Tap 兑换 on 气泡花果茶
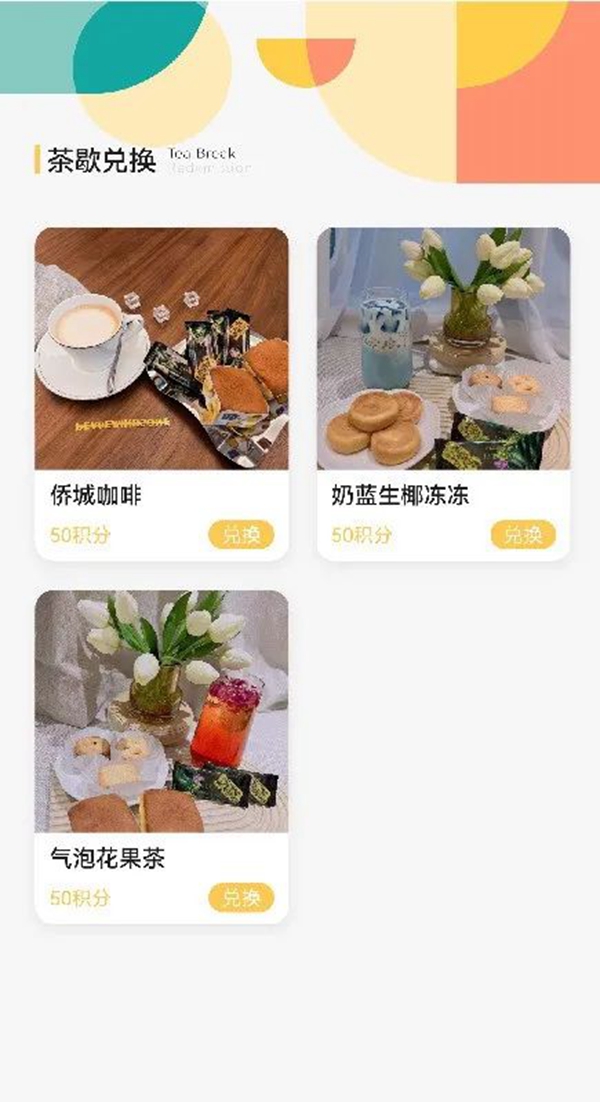This screenshot has width=600, height=1102. click(x=241, y=898)
